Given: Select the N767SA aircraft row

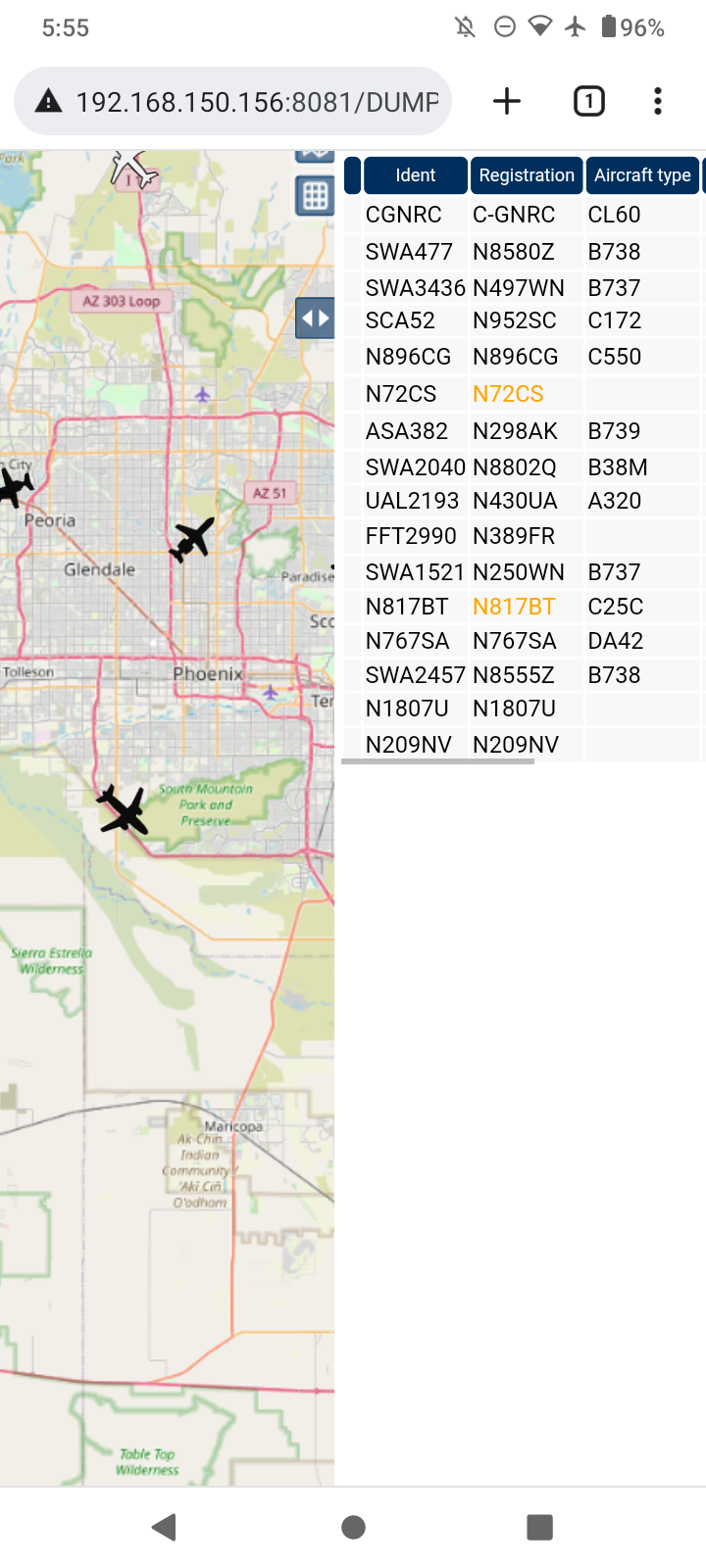Looking at the screenshot, I should coord(524,641).
